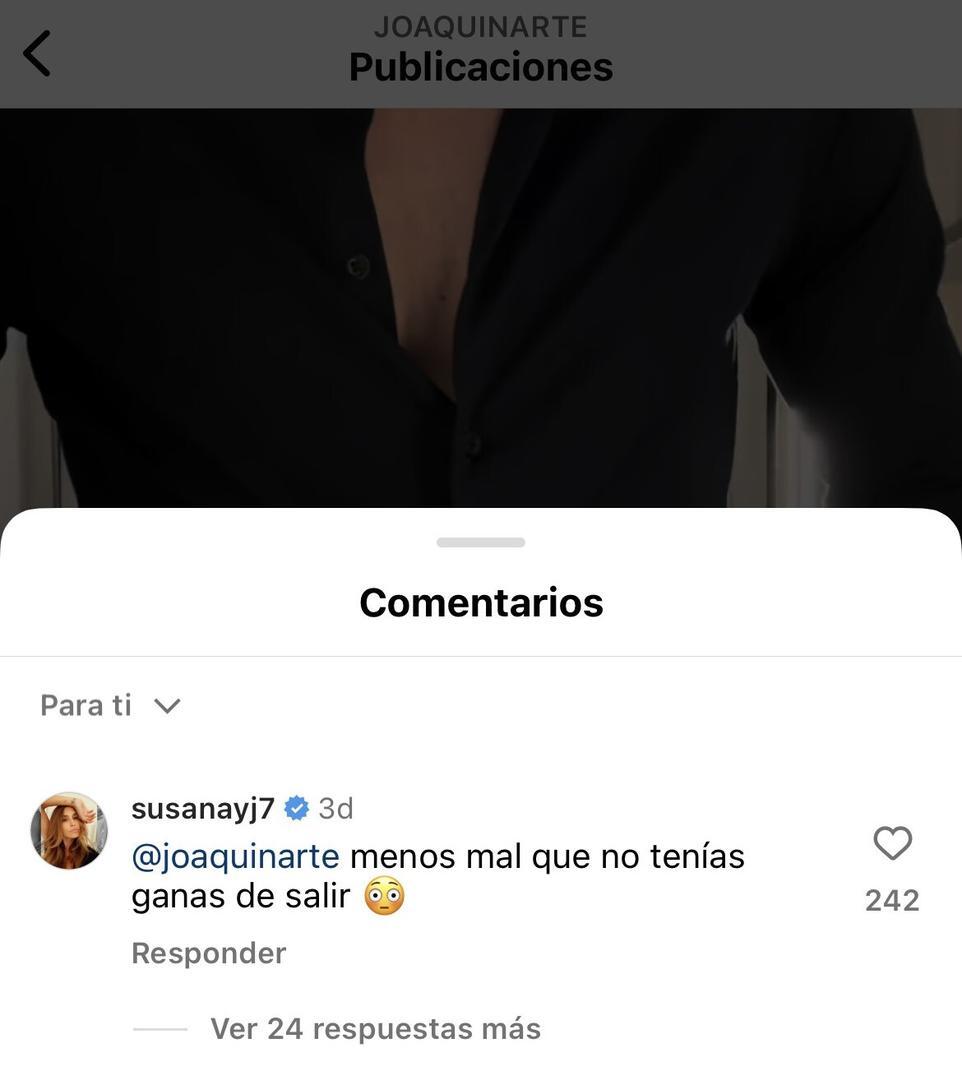
Task: Click the back arrow to exit publications
Action: pyautogui.click(x=38, y=52)
